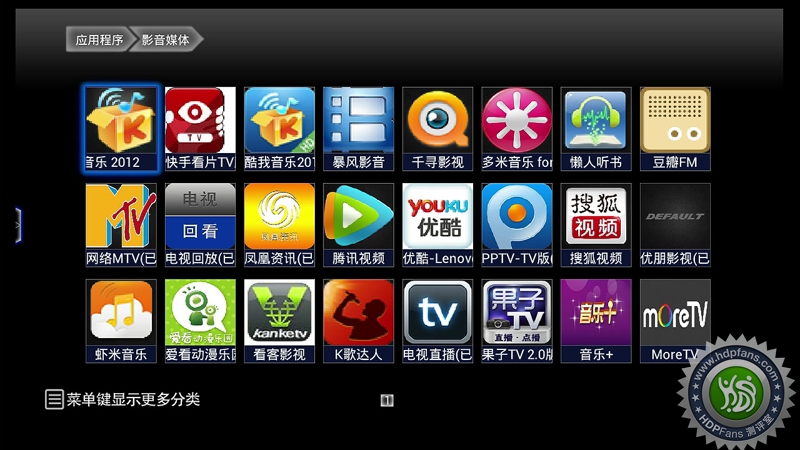Launch 千寻影视 app
Screen dimensions: 800x450
pyautogui.click(x=438, y=129)
